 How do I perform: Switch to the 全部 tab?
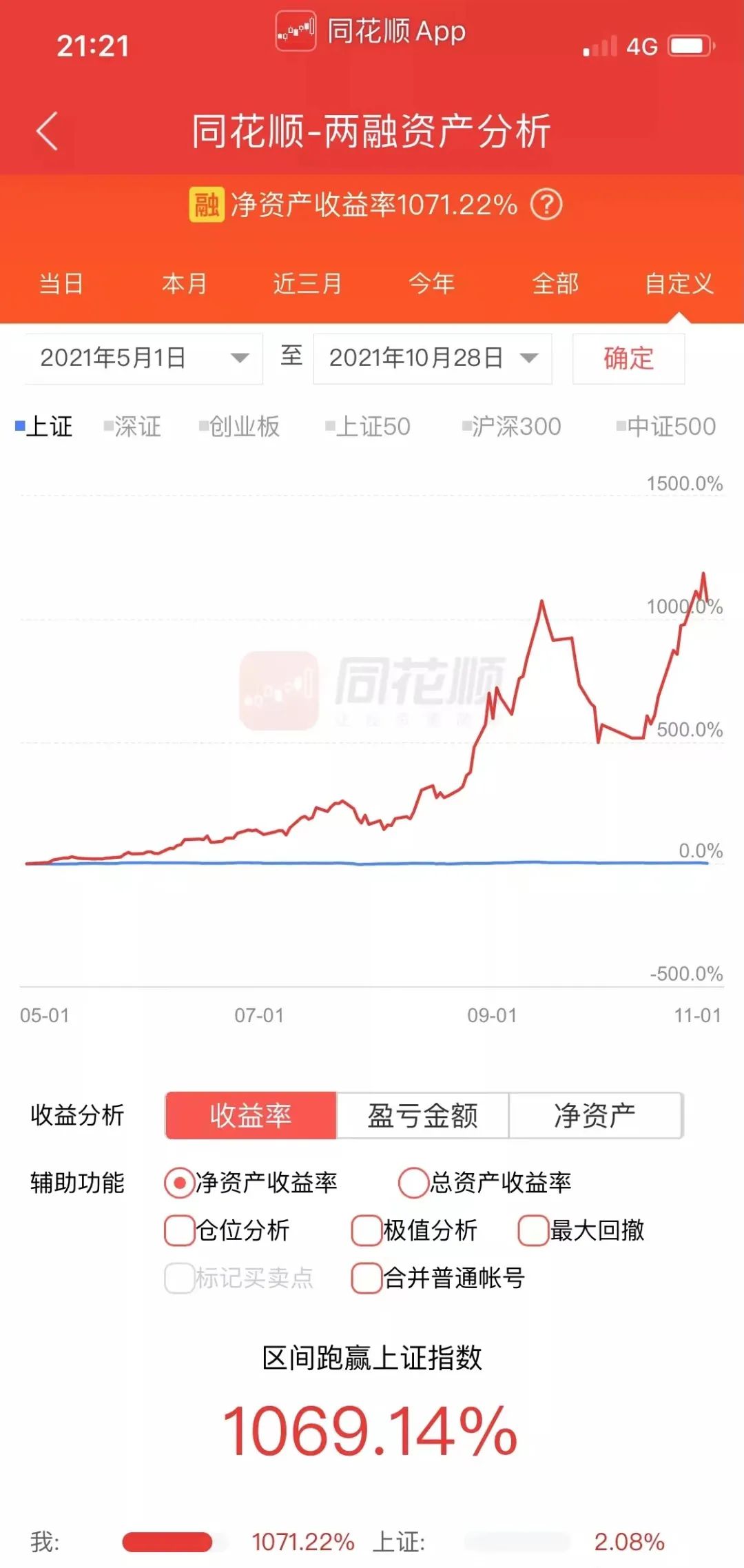coord(555,283)
